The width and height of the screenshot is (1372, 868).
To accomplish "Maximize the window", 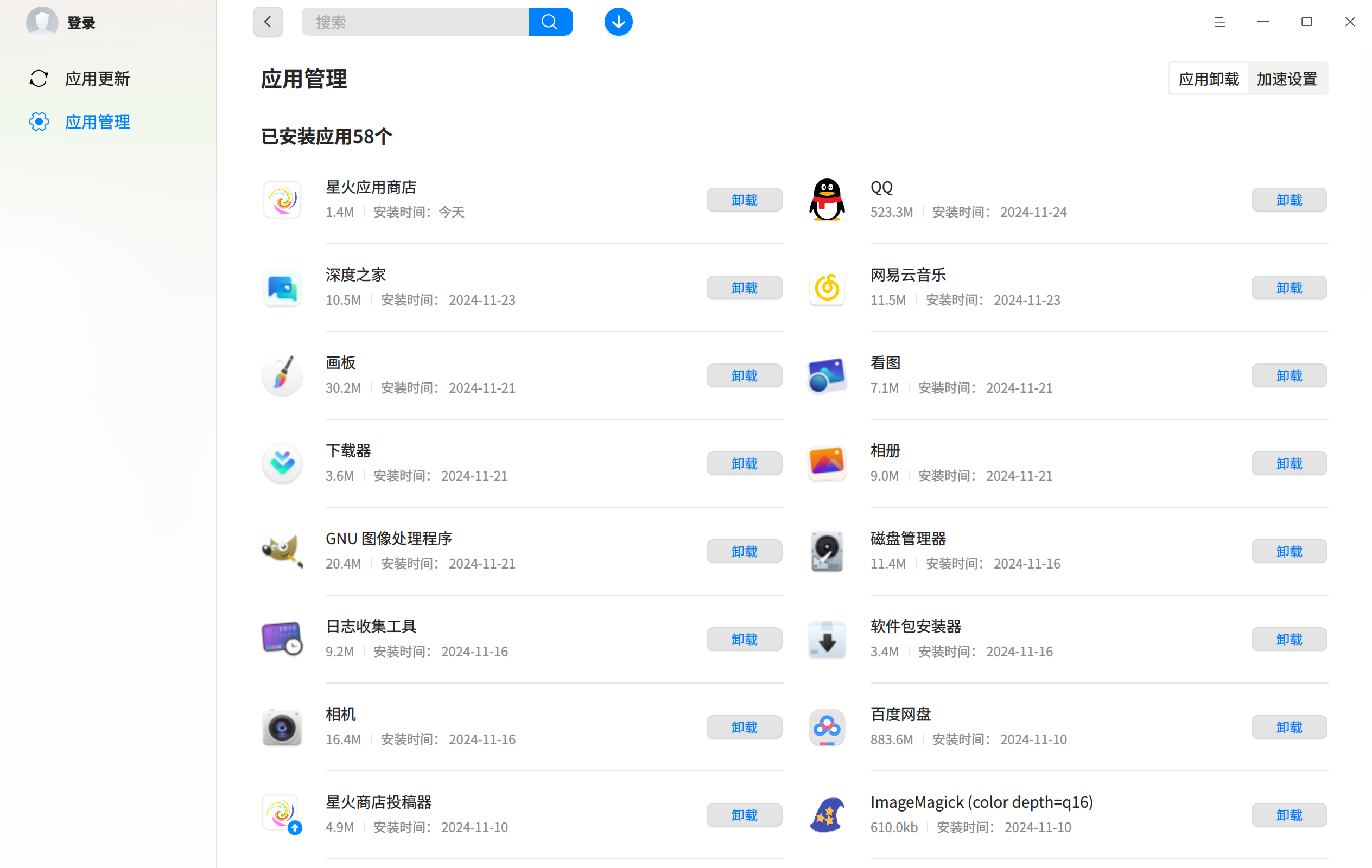I will click(x=1306, y=22).
